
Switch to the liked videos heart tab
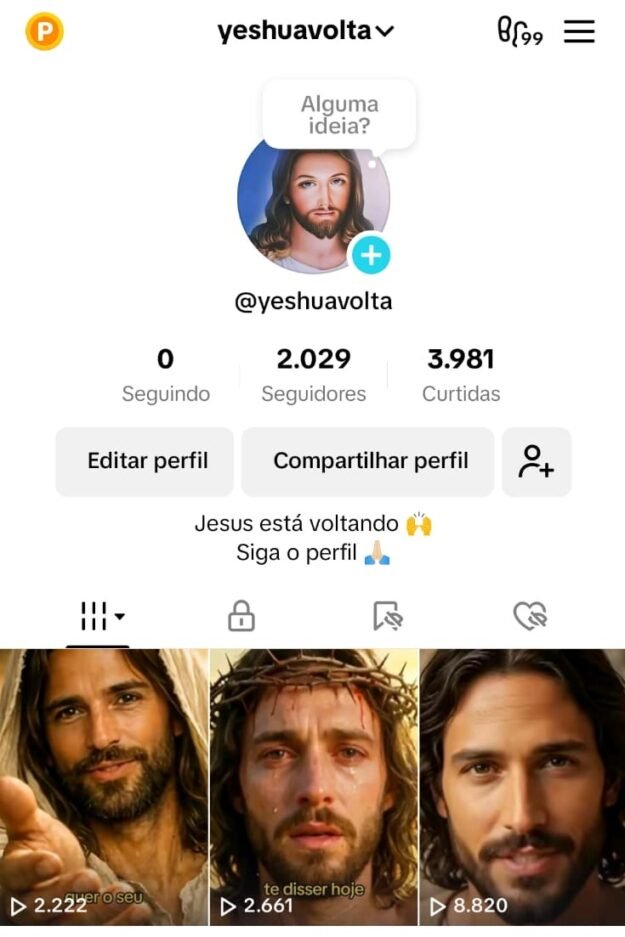pos(529,617)
